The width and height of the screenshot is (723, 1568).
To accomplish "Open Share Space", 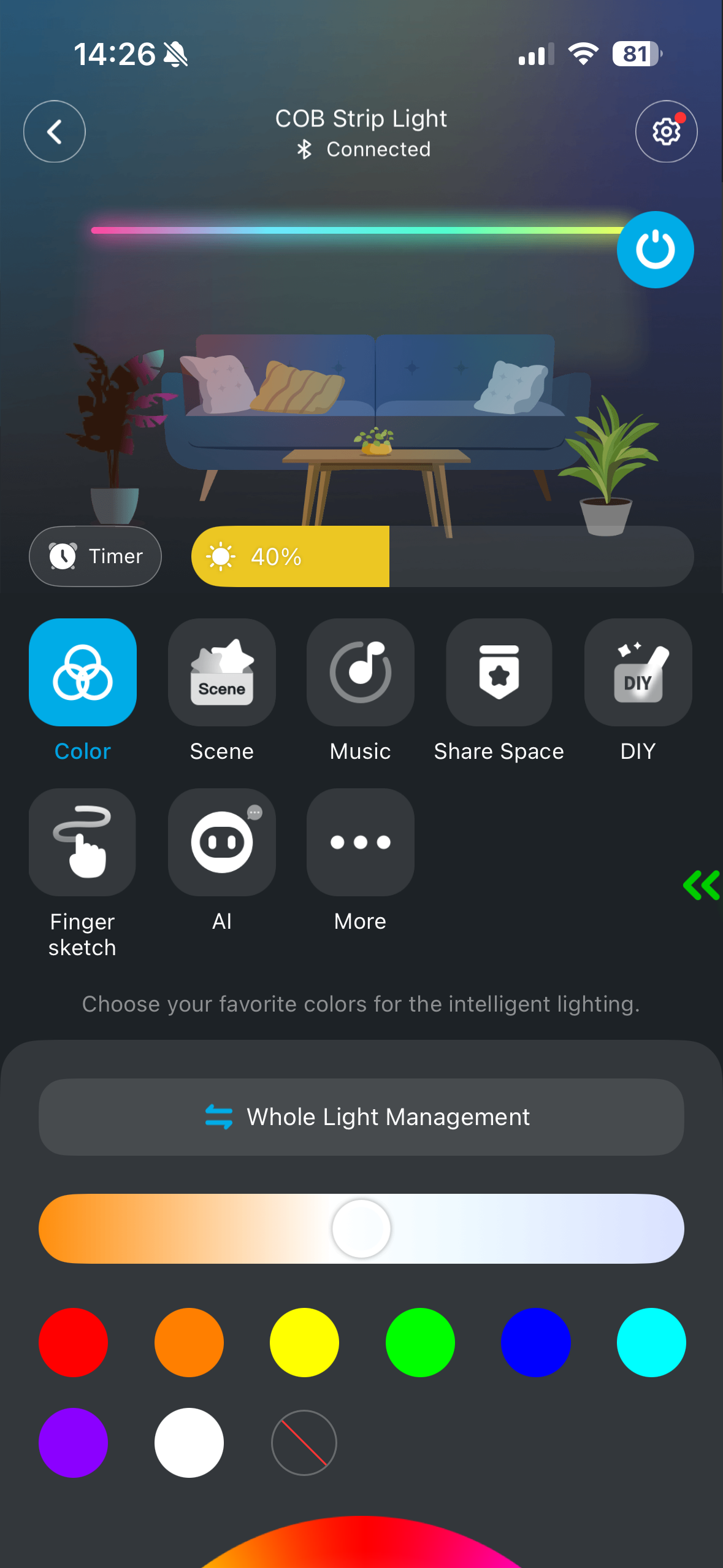I will pyautogui.click(x=499, y=672).
